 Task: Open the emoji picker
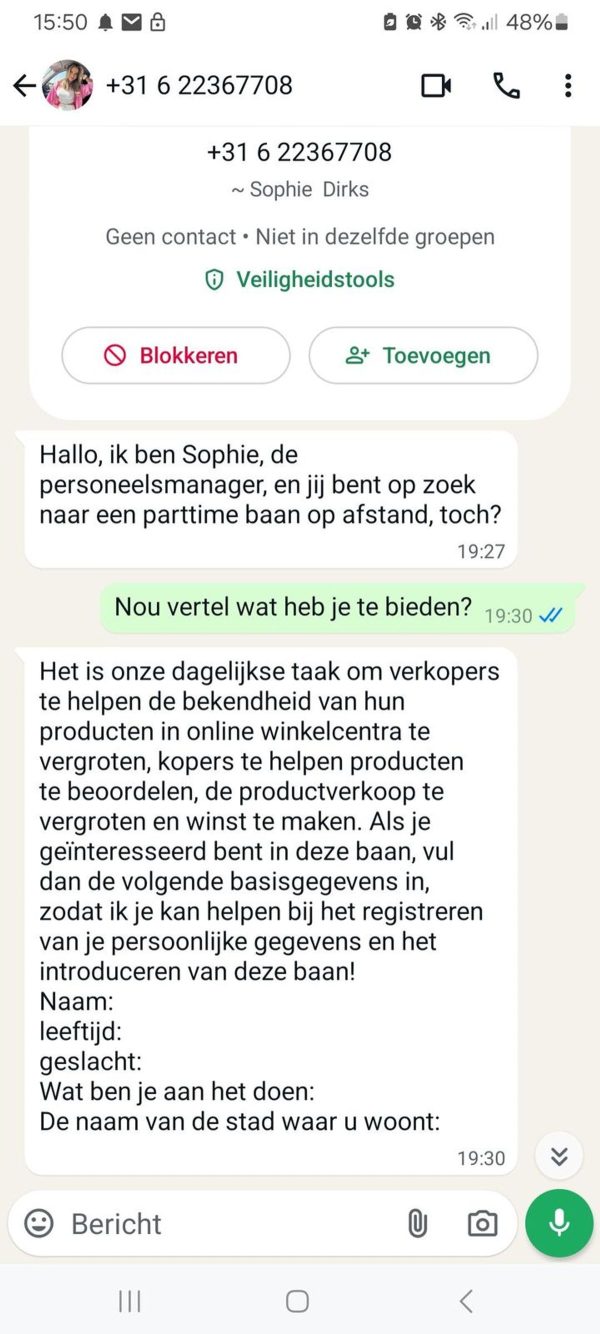39,1223
